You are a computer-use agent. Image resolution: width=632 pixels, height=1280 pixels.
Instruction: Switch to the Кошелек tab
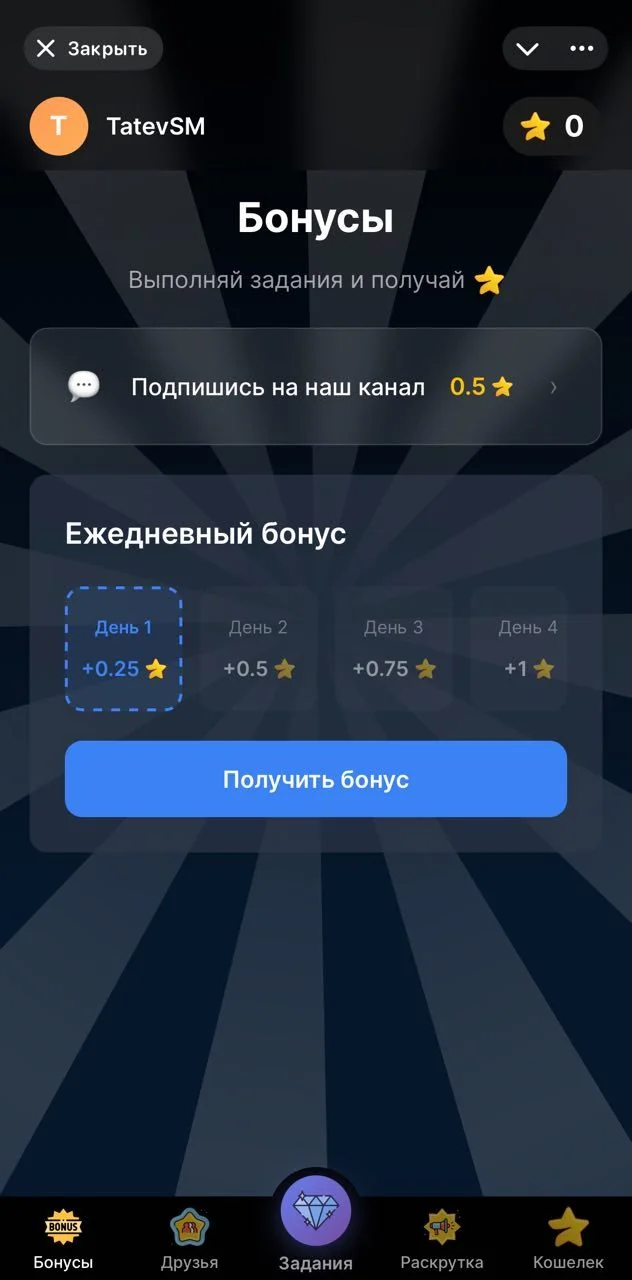[568, 1239]
